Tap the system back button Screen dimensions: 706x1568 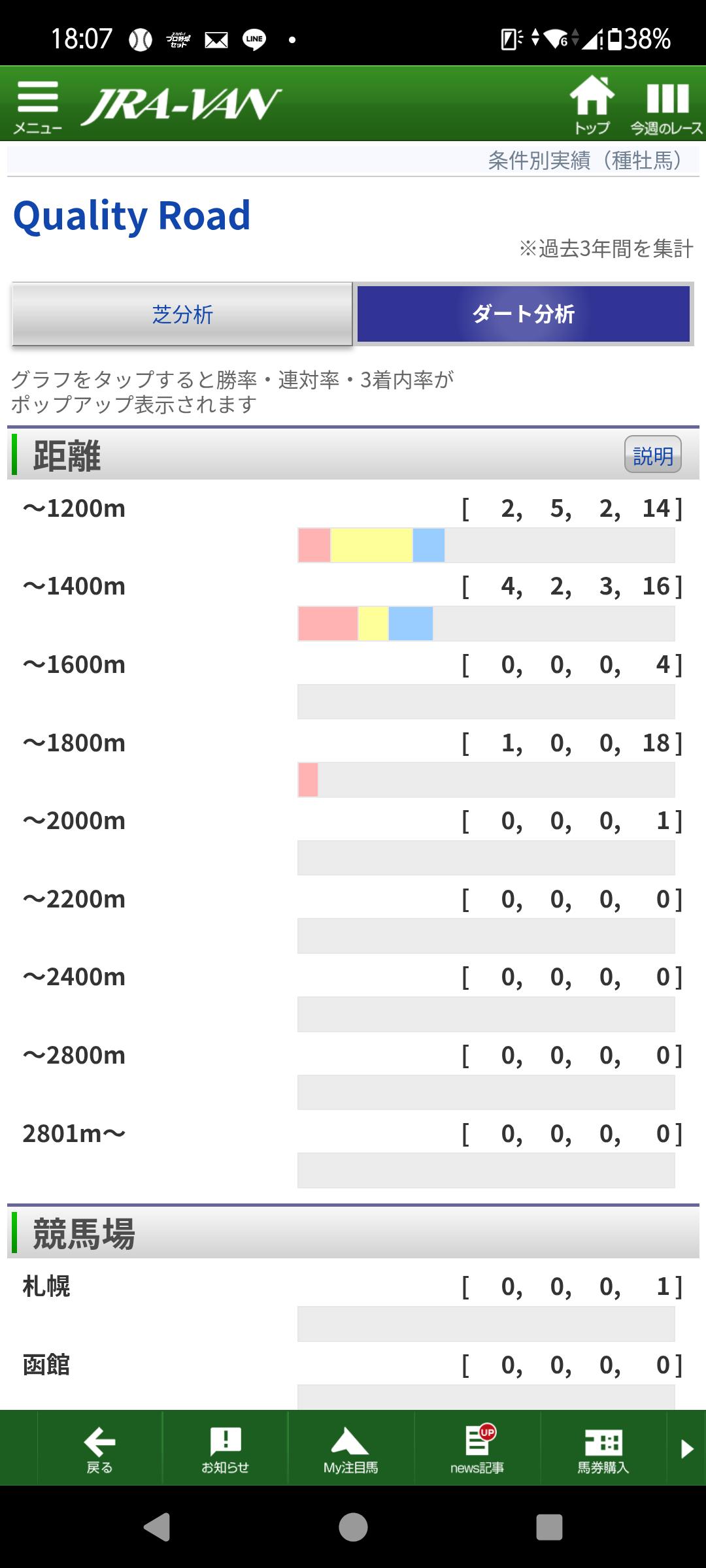[x=157, y=1527]
